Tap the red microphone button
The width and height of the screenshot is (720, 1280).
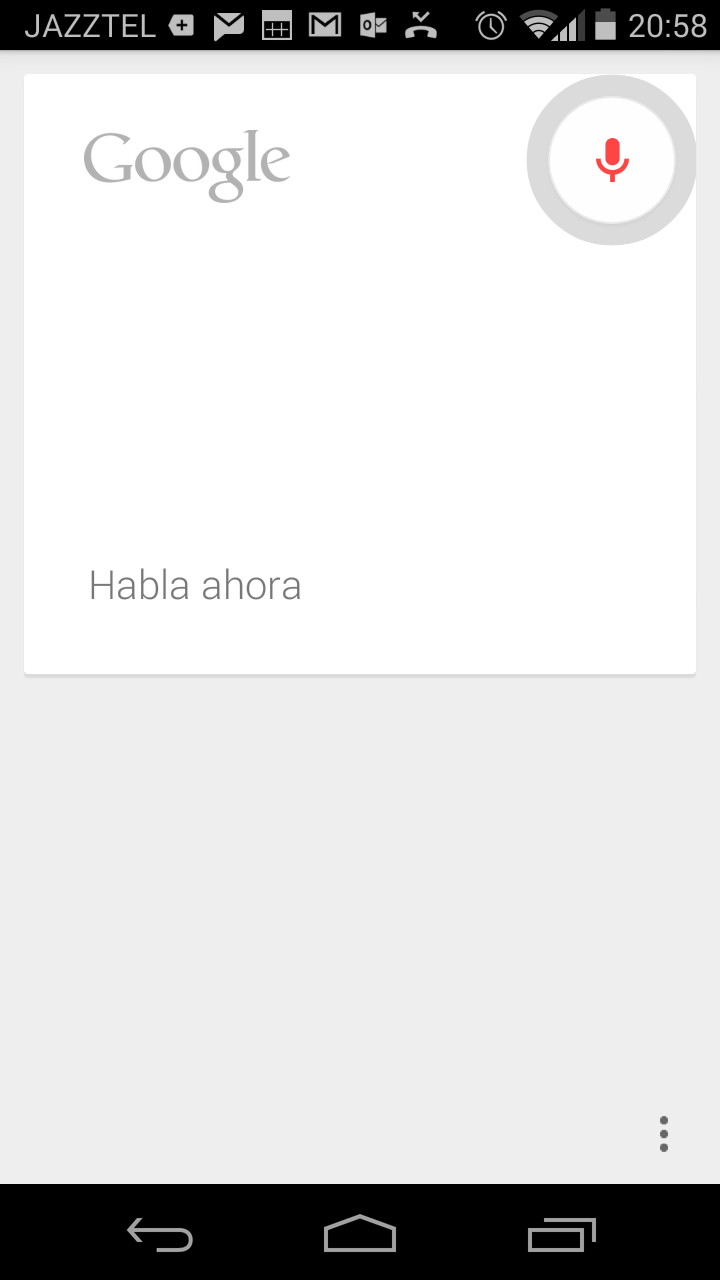612,160
